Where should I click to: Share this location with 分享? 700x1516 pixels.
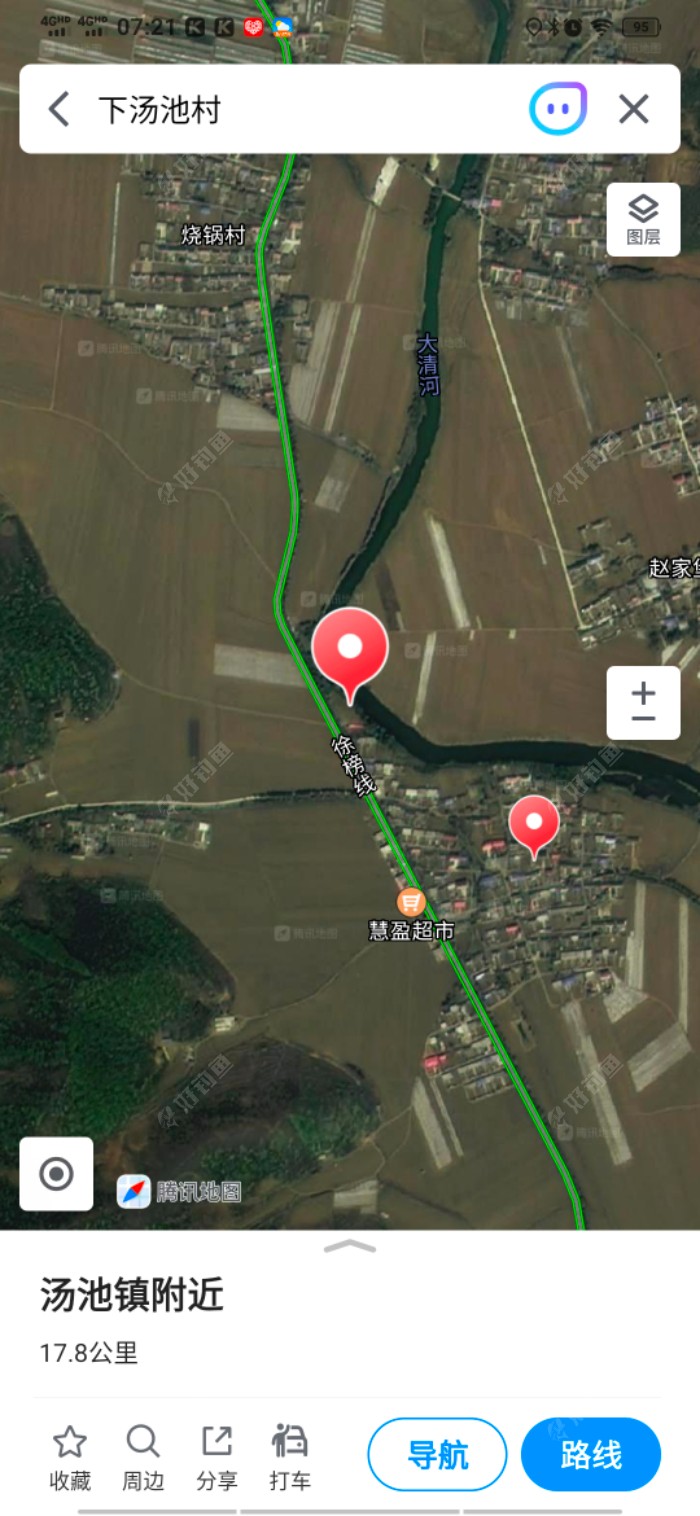[x=216, y=1456]
